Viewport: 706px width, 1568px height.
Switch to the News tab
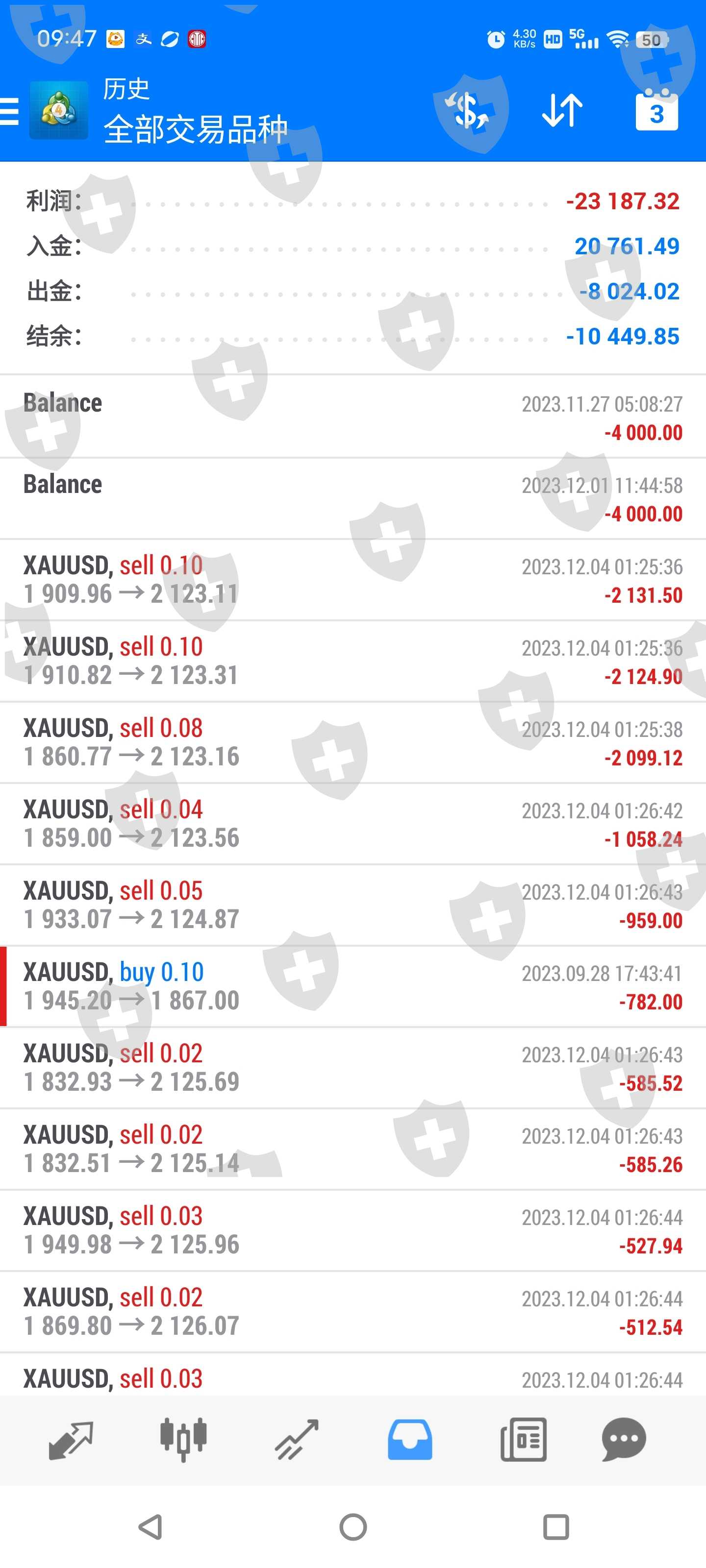click(x=523, y=1440)
